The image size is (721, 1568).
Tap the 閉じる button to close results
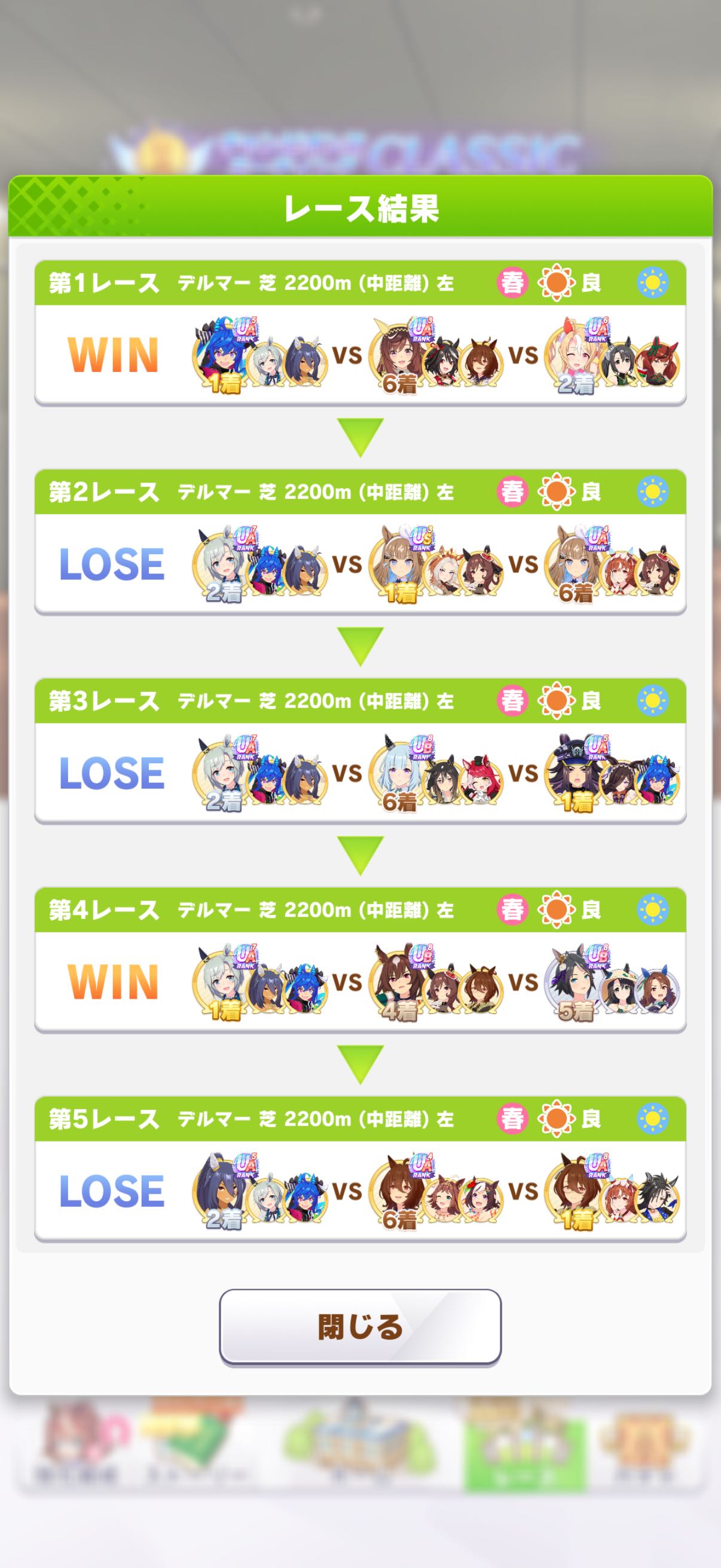(x=360, y=1327)
